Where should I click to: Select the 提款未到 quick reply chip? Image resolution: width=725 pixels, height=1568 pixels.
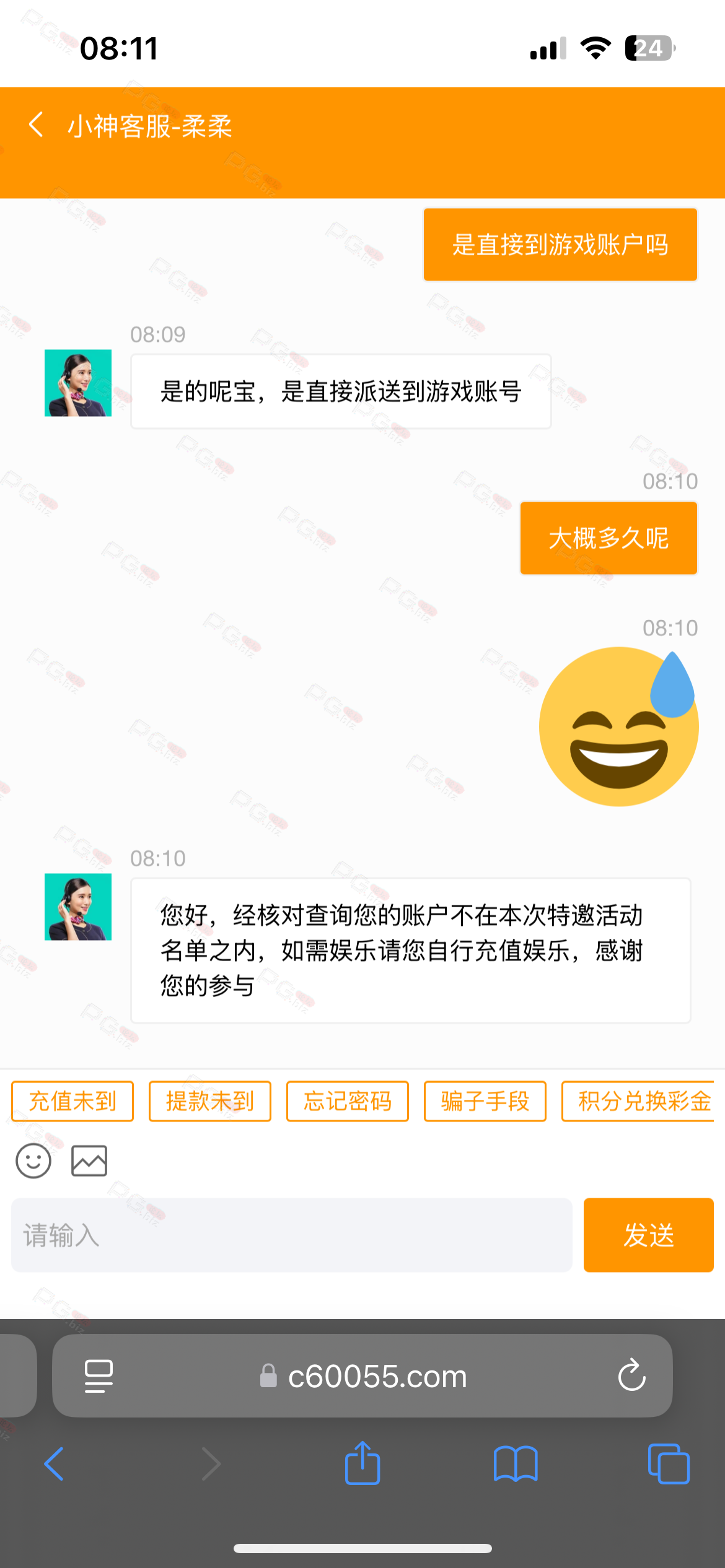click(x=210, y=1101)
